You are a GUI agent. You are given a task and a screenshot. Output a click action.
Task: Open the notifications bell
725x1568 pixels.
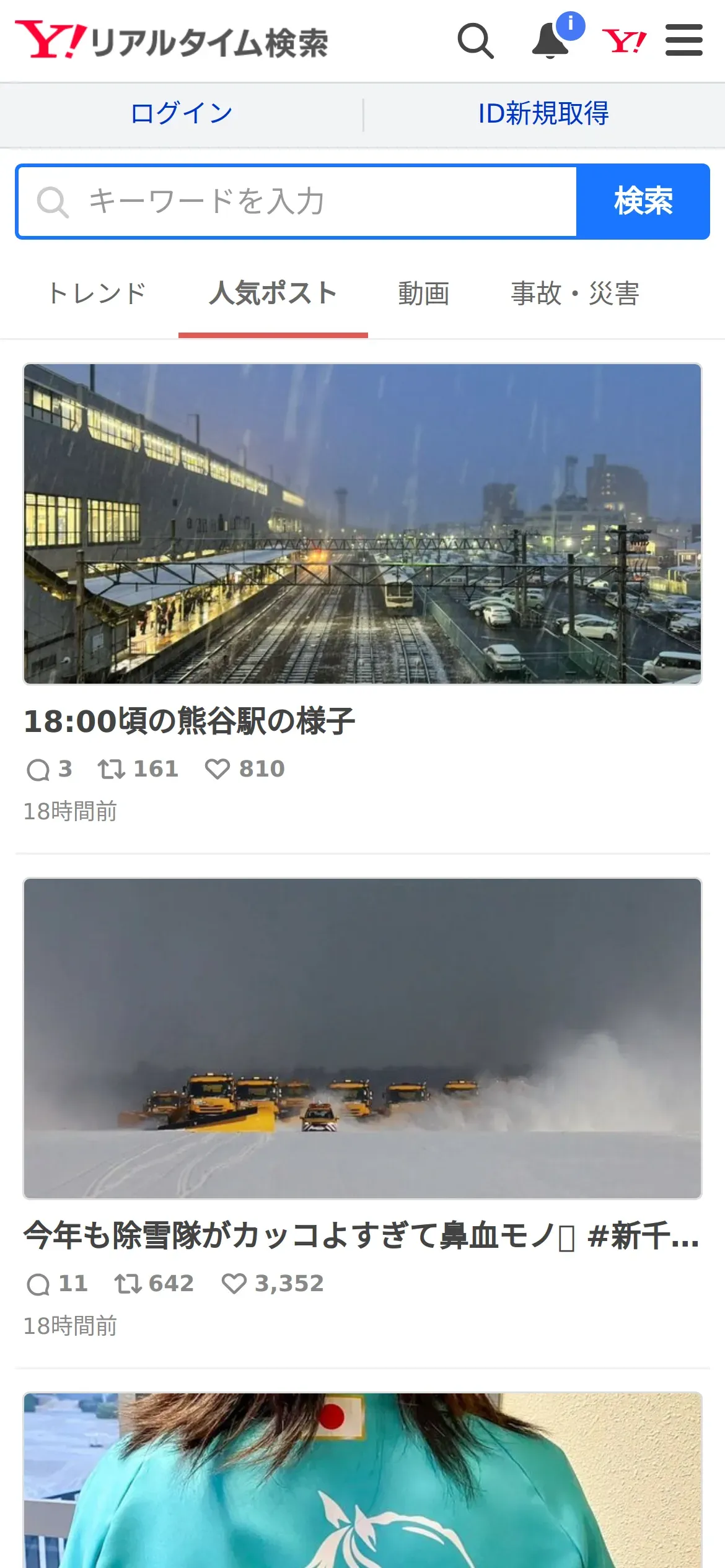(551, 41)
